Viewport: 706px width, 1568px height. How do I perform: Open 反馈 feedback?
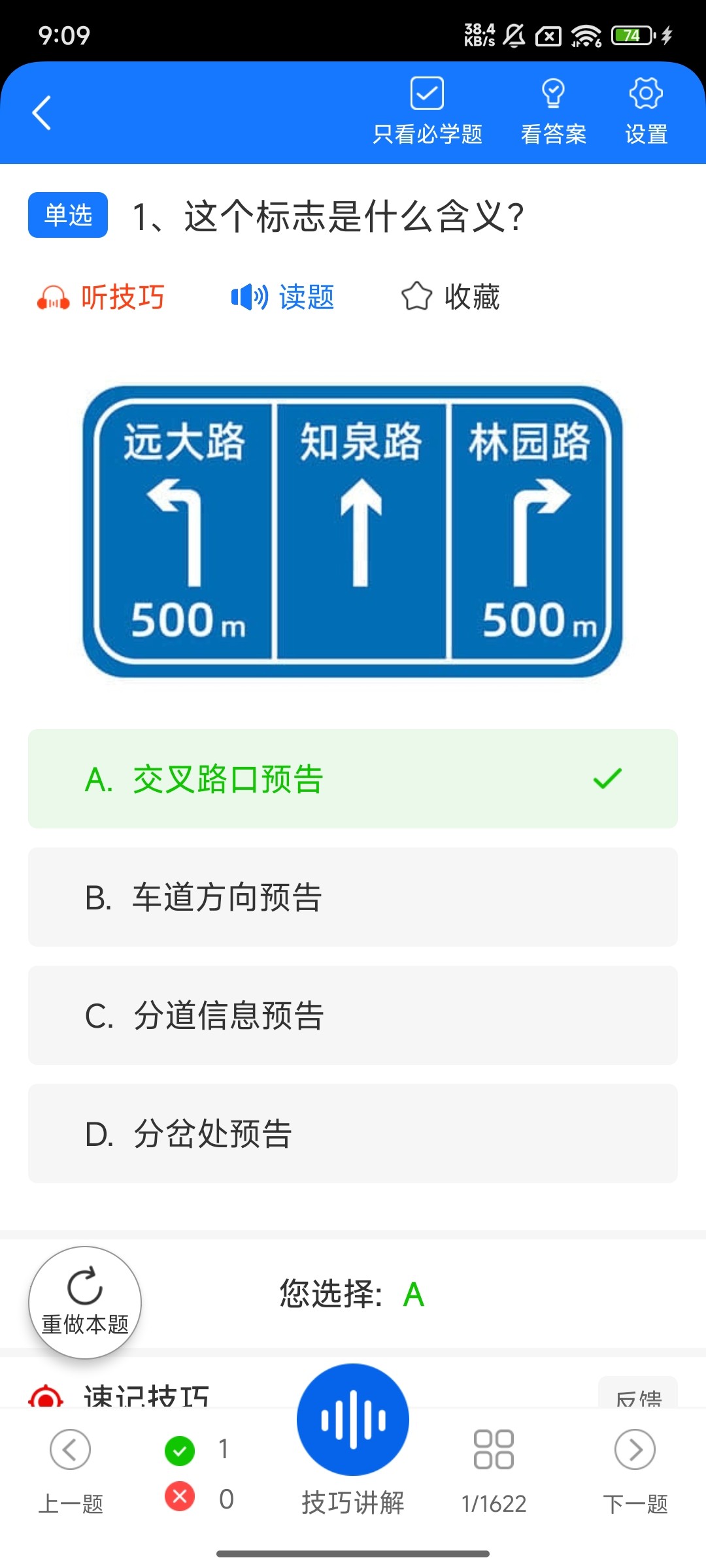[x=638, y=1394]
